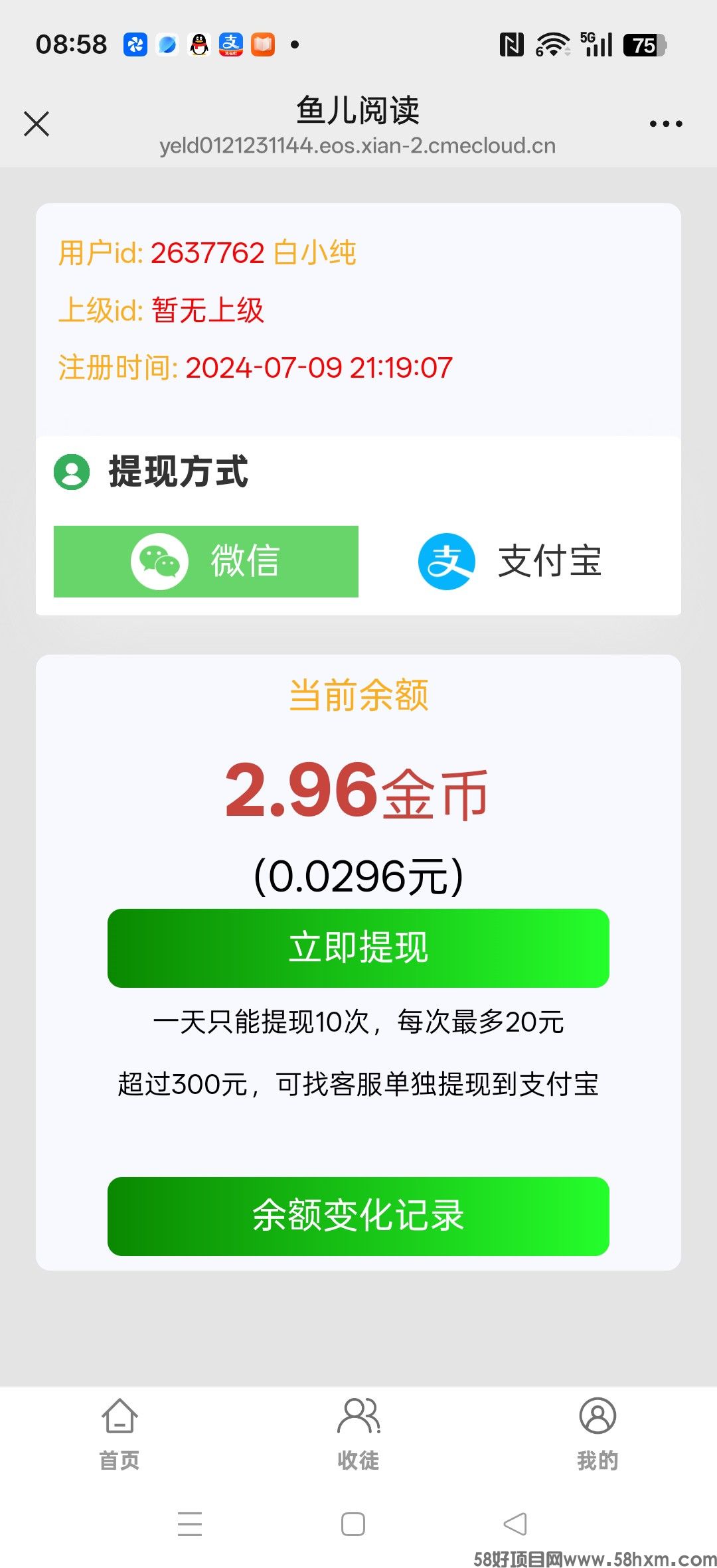Image resolution: width=717 pixels, height=1568 pixels.
Task: Tap the WeChat icon inside the 微信 option
Action: pyautogui.click(x=161, y=561)
